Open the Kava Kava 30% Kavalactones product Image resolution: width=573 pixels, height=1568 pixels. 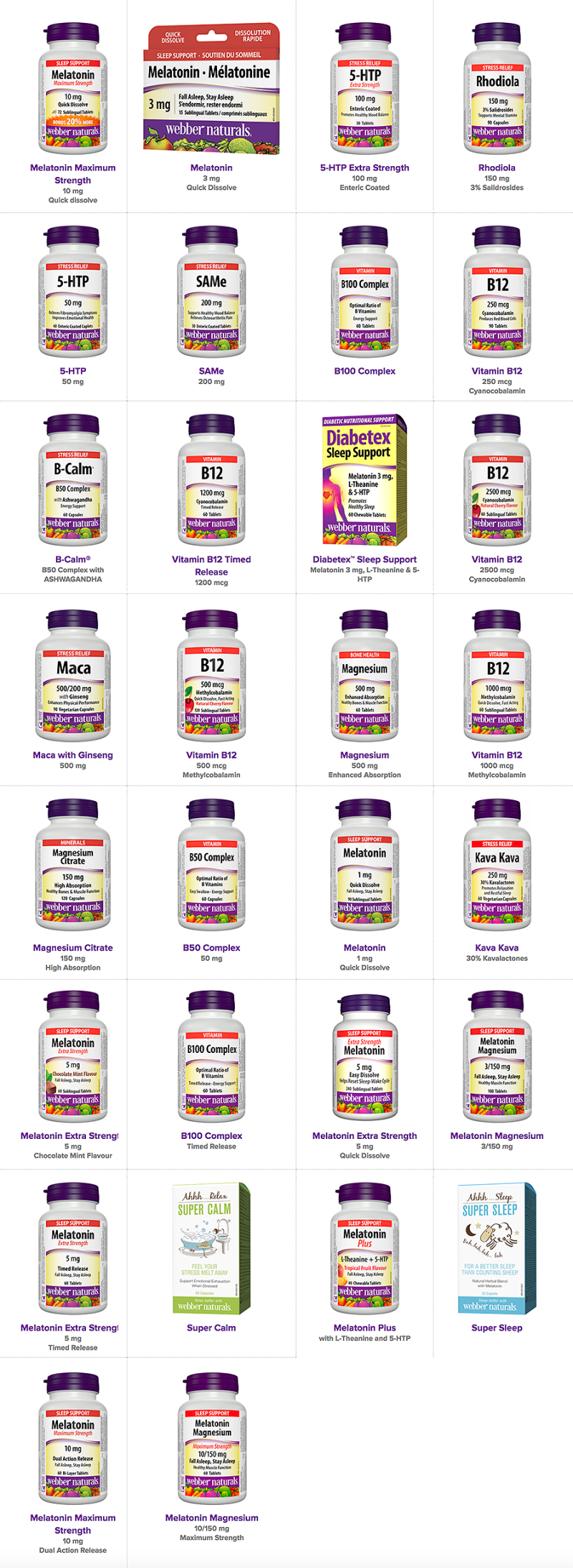[496, 948]
